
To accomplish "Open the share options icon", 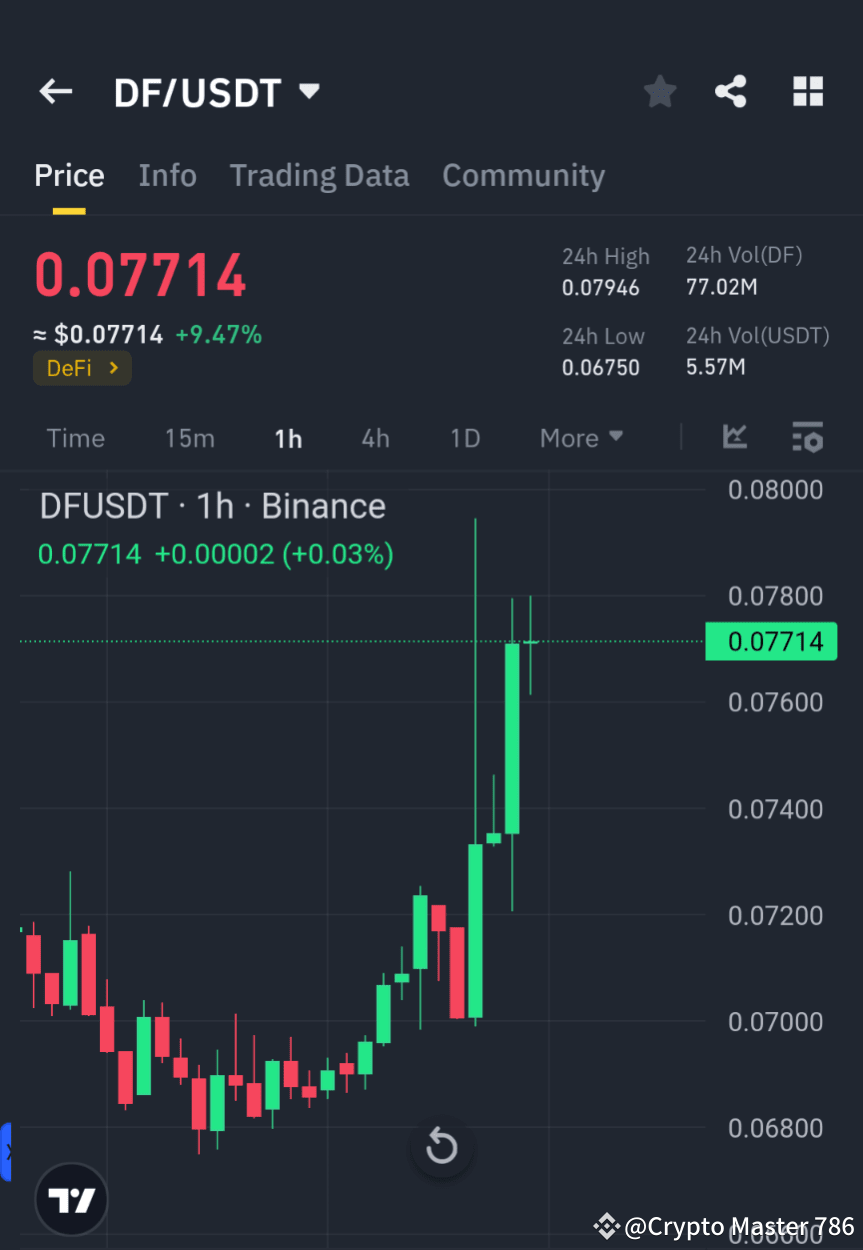I will tap(731, 91).
